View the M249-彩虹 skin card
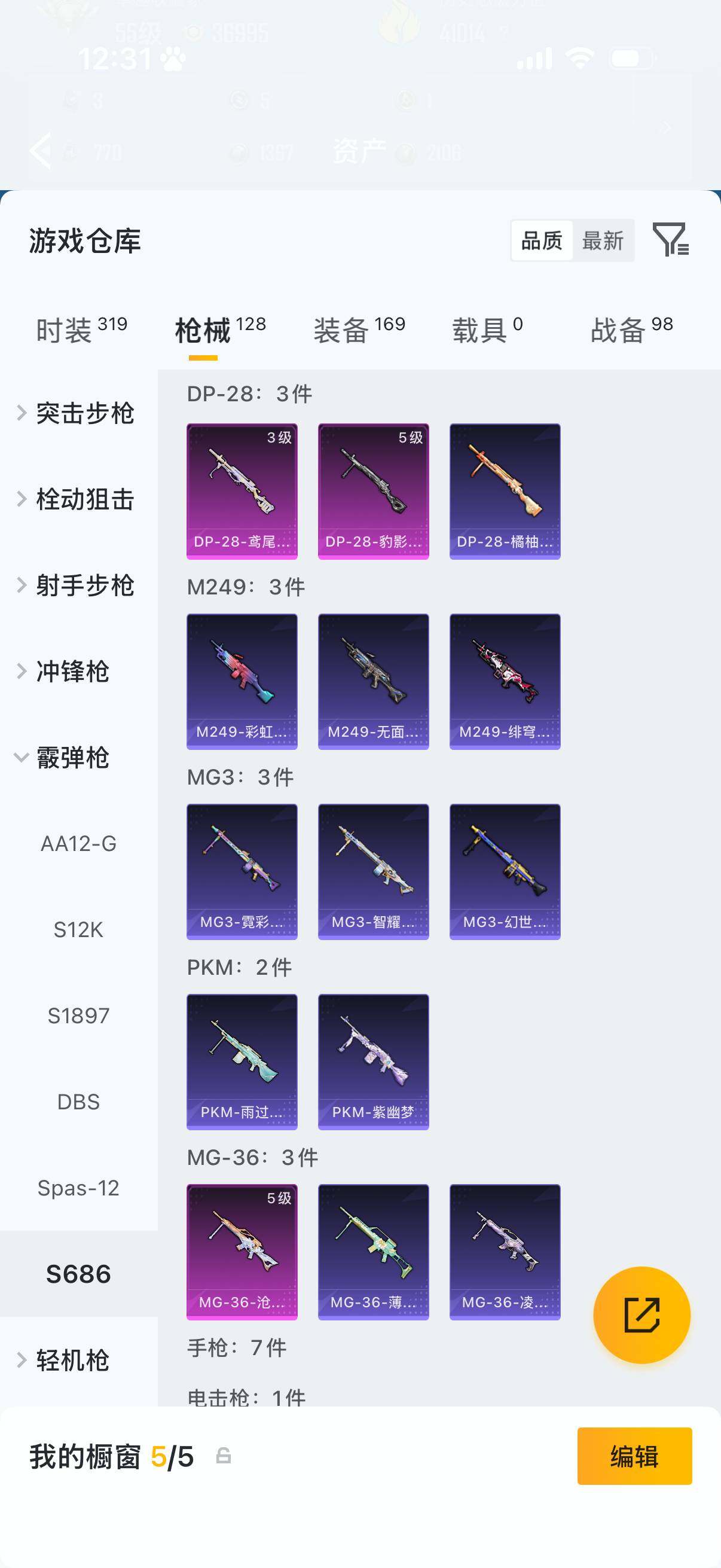Image resolution: width=721 pixels, height=1568 pixels. (x=242, y=681)
